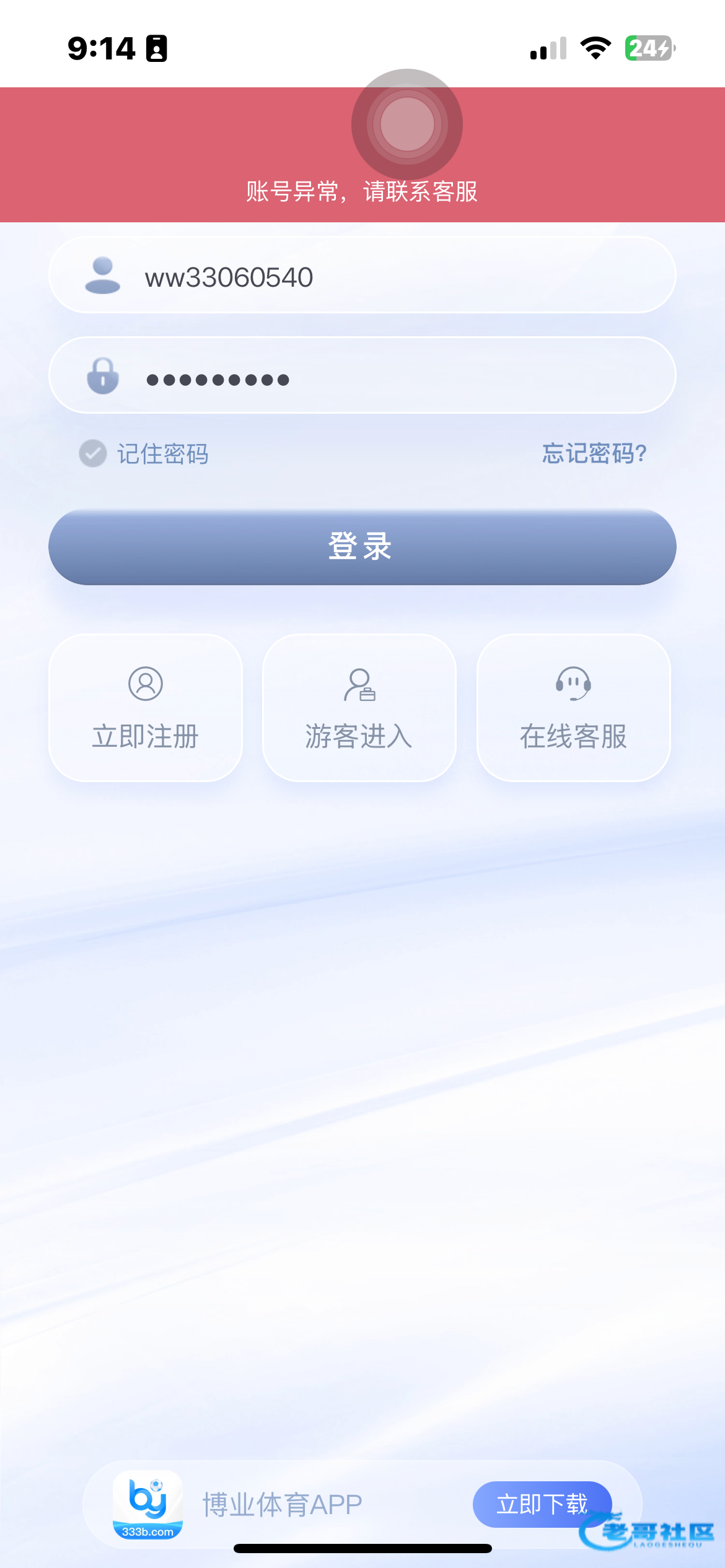This screenshot has height=1568, width=725.
Task: Toggle the 记住密码 checkbox
Action: (x=94, y=453)
